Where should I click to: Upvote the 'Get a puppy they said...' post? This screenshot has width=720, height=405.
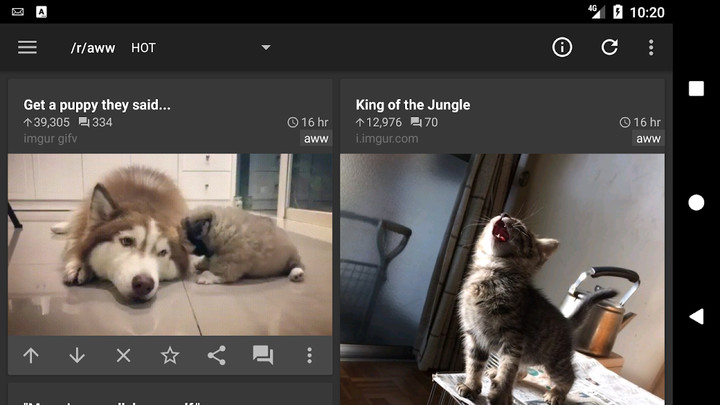pyautogui.click(x=31, y=355)
